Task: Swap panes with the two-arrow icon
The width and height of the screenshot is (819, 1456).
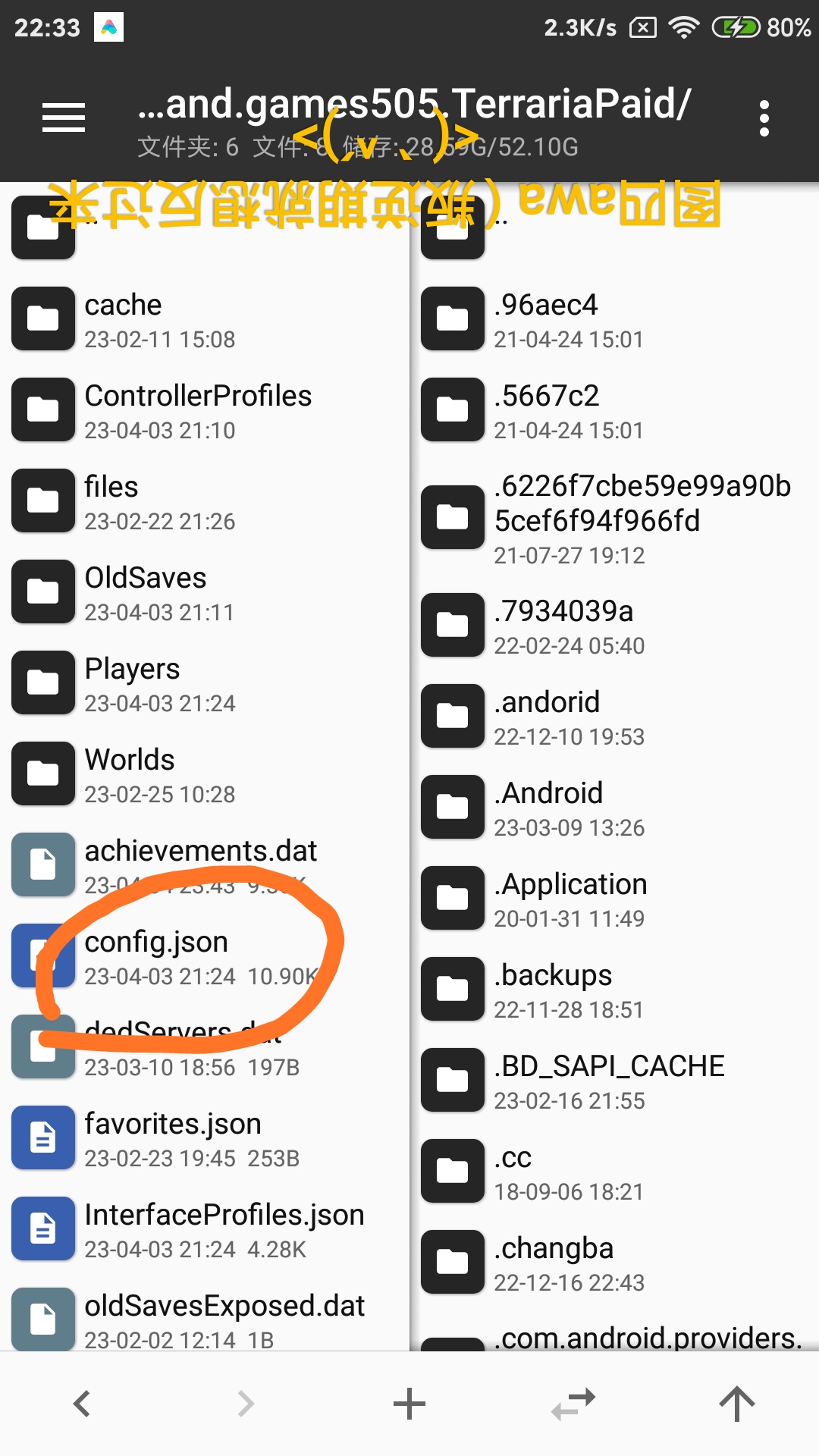Action: tap(573, 1404)
